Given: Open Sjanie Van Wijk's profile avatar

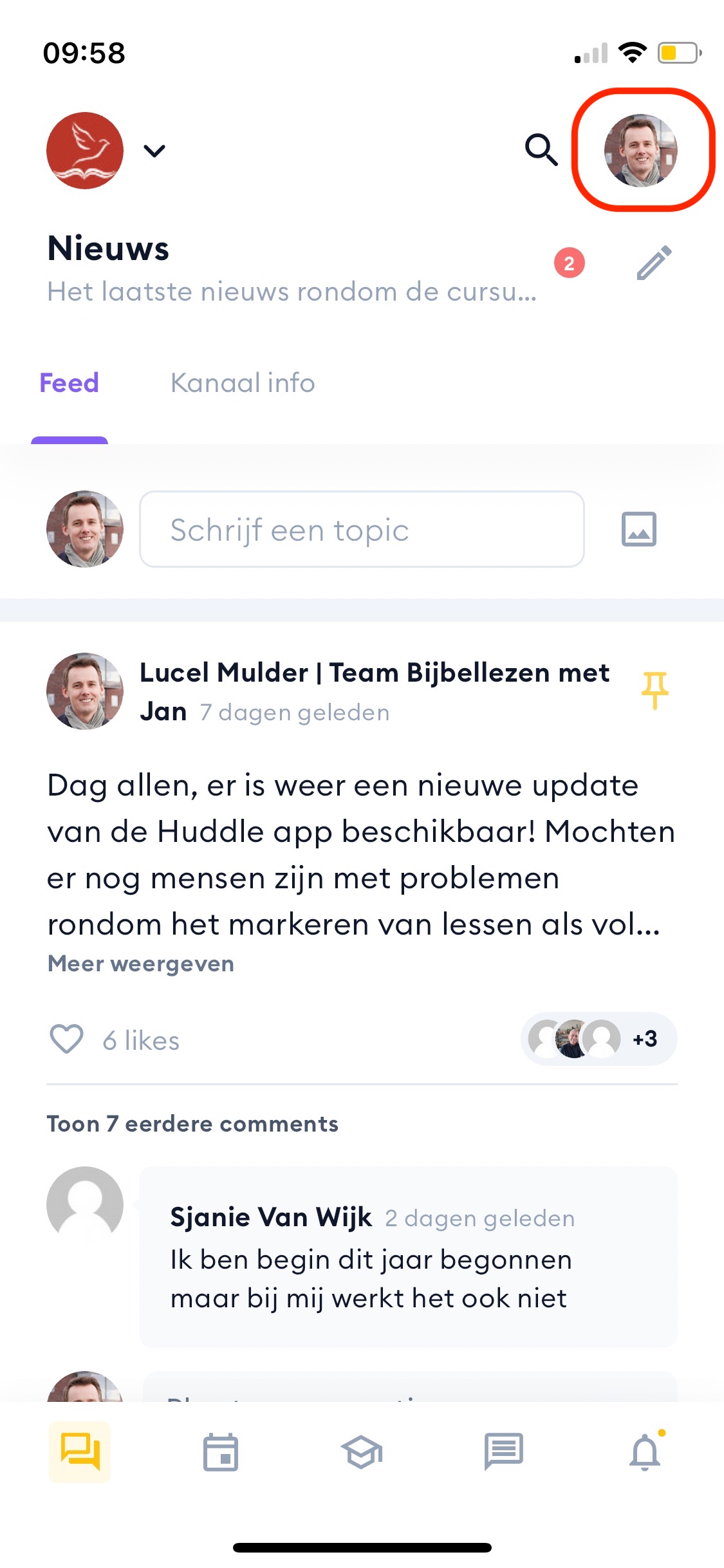Looking at the screenshot, I should [x=85, y=1205].
